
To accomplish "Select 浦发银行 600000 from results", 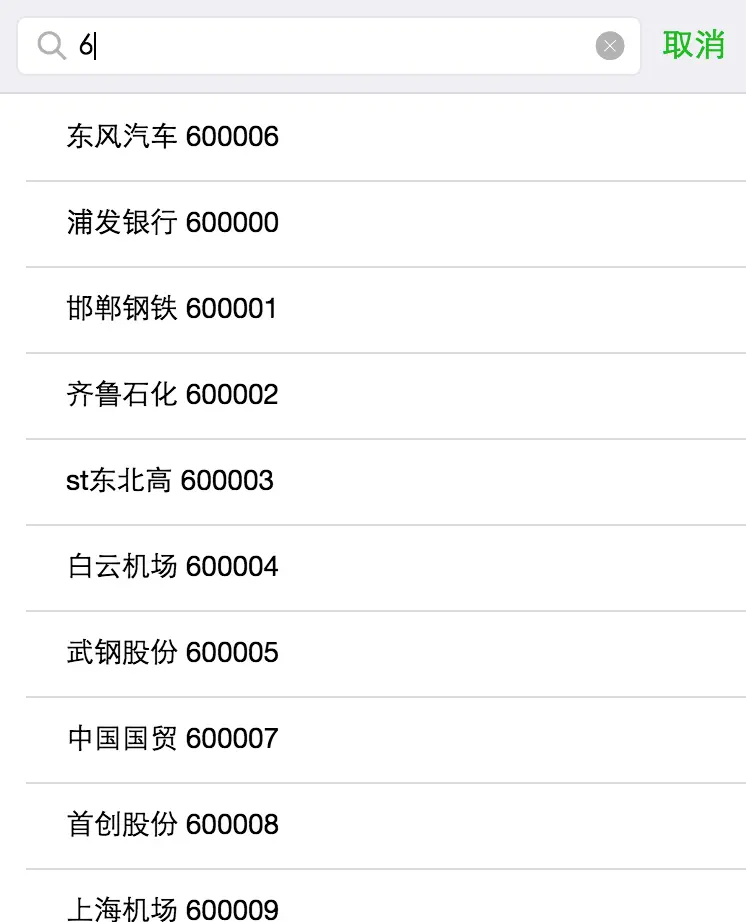I will point(373,224).
